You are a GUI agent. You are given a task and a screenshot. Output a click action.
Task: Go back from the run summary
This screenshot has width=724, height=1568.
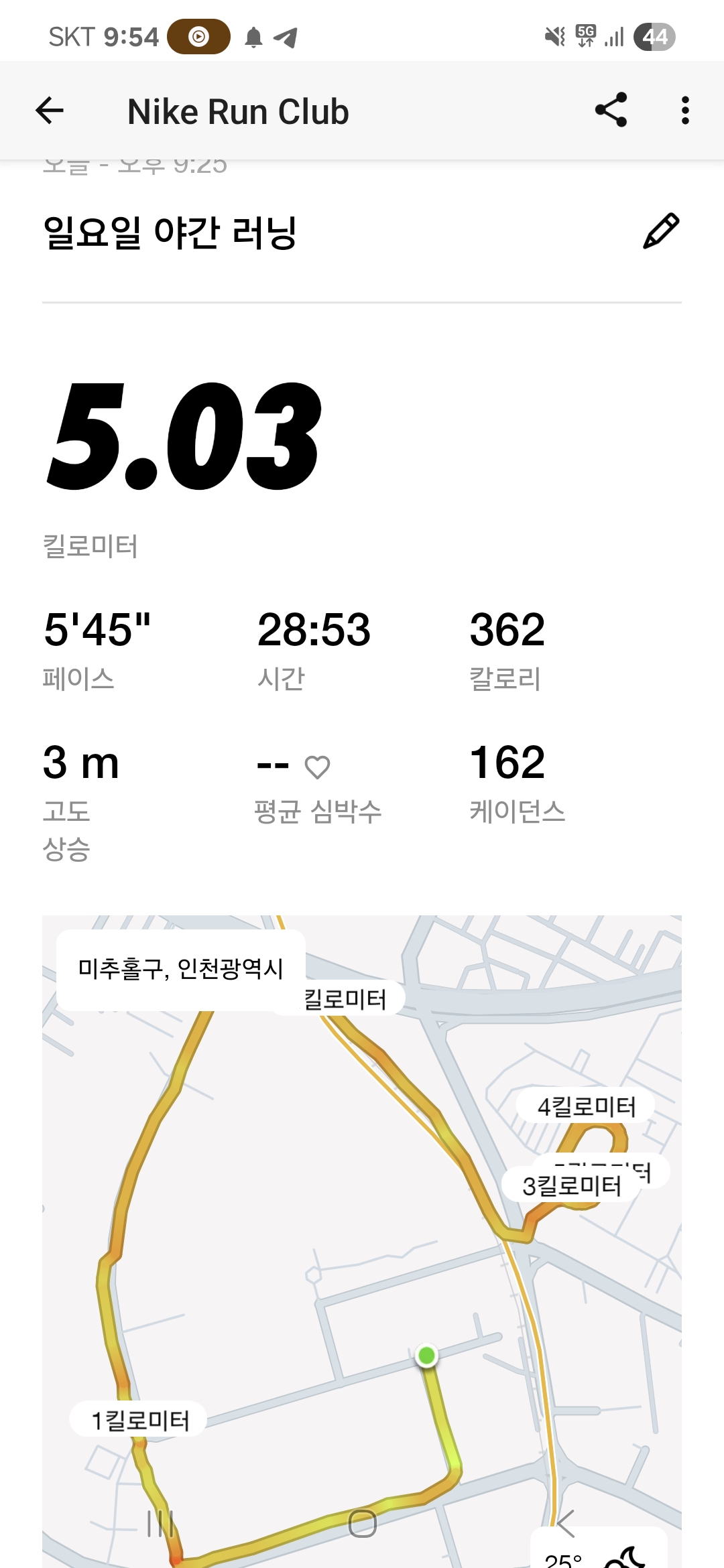point(50,111)
